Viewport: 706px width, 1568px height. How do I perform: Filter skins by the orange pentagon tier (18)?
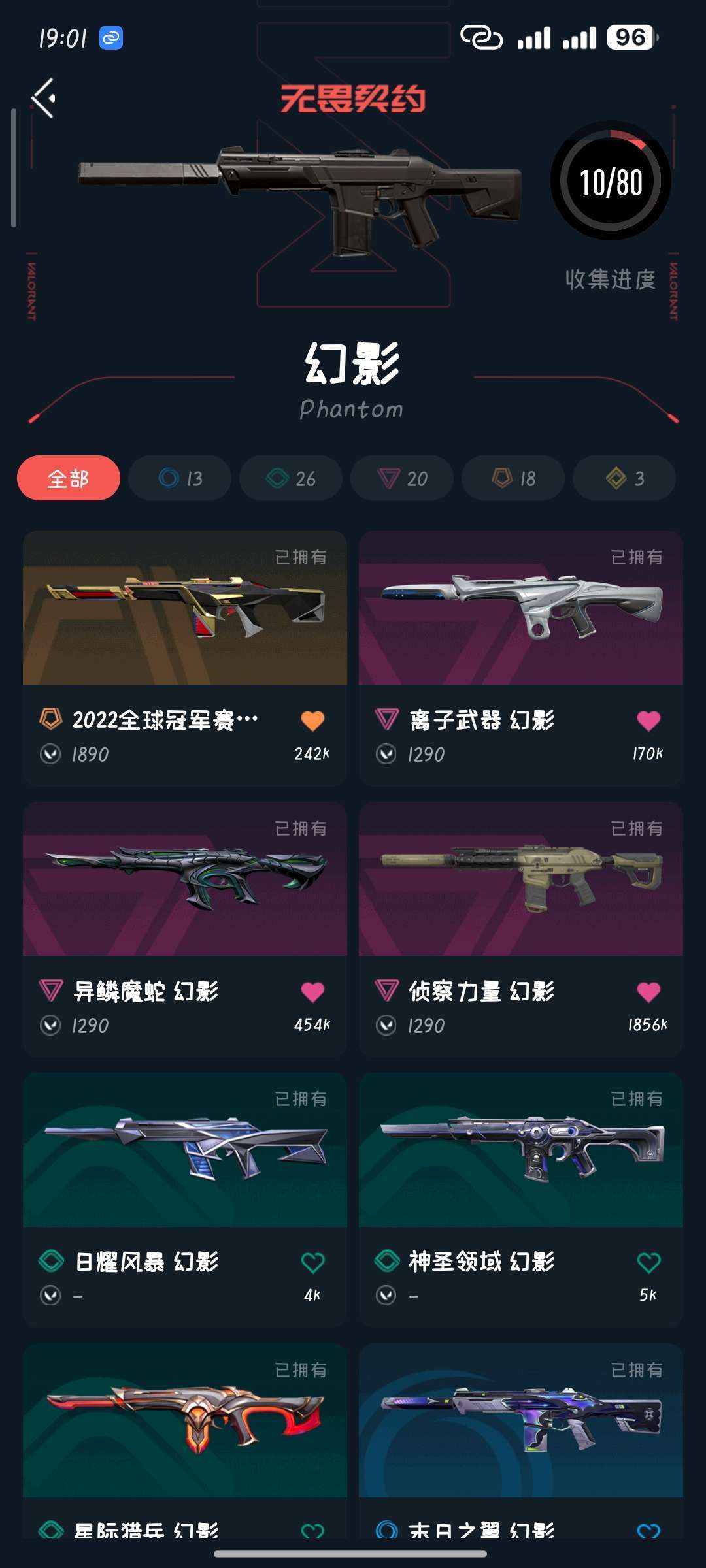513,478
